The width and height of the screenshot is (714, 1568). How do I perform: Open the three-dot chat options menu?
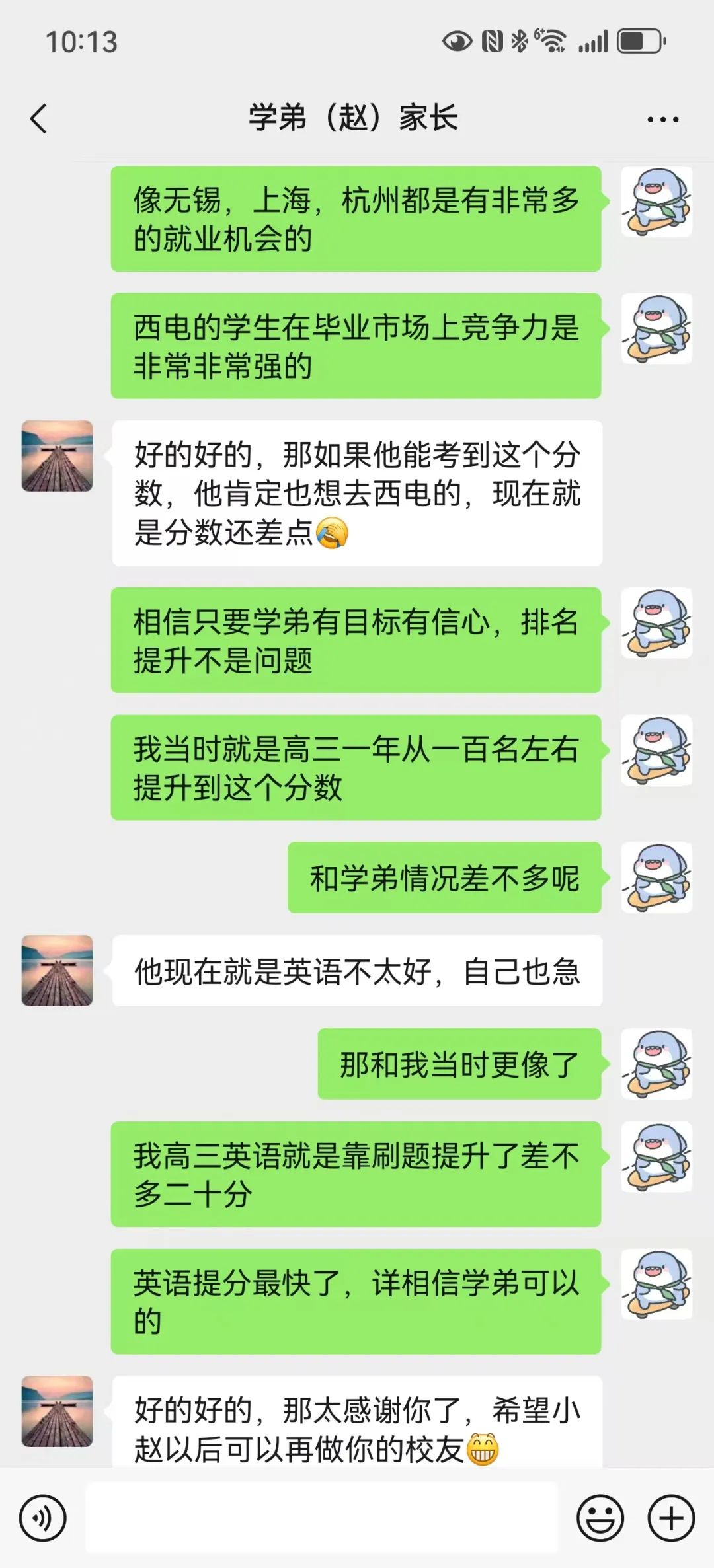point(662,120)
